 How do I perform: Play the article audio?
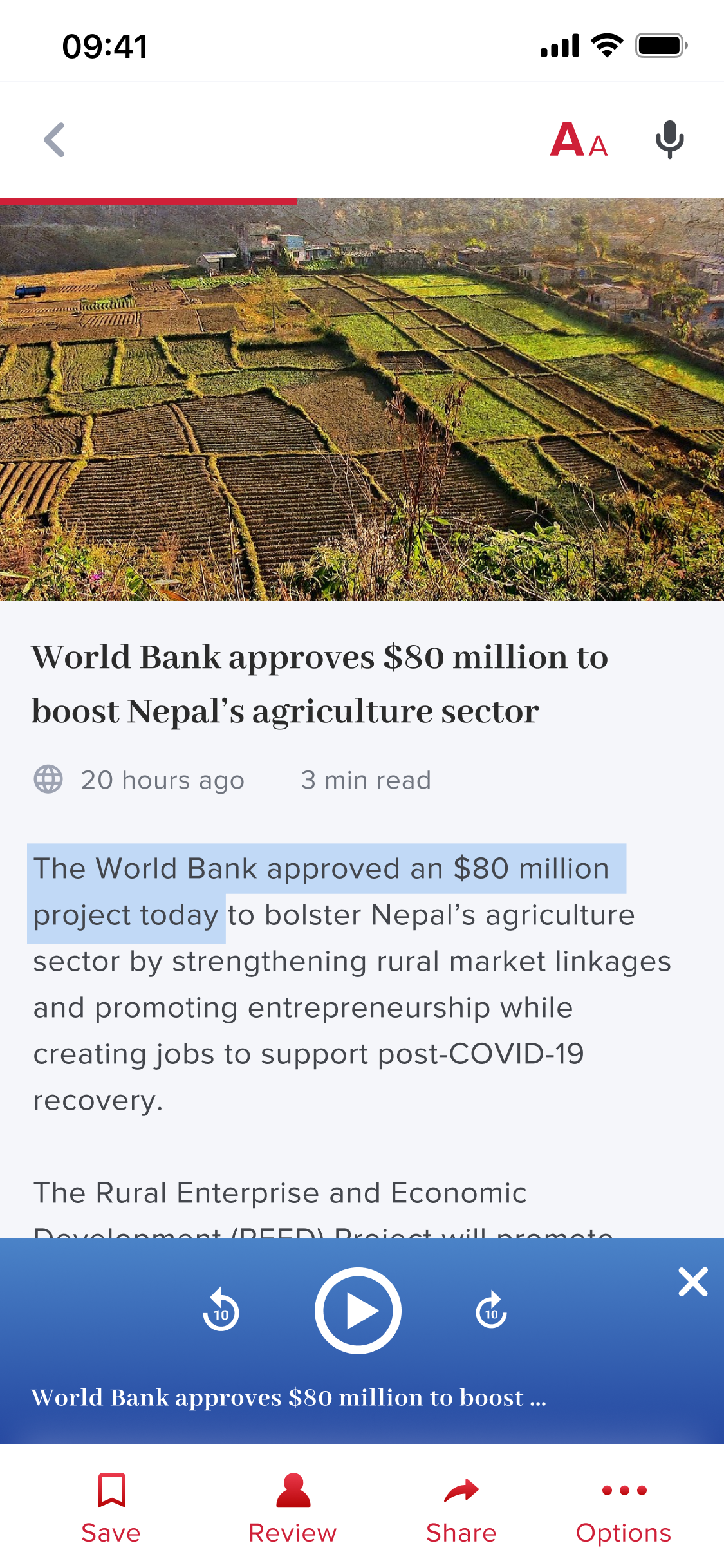[x=358, y=1311]
